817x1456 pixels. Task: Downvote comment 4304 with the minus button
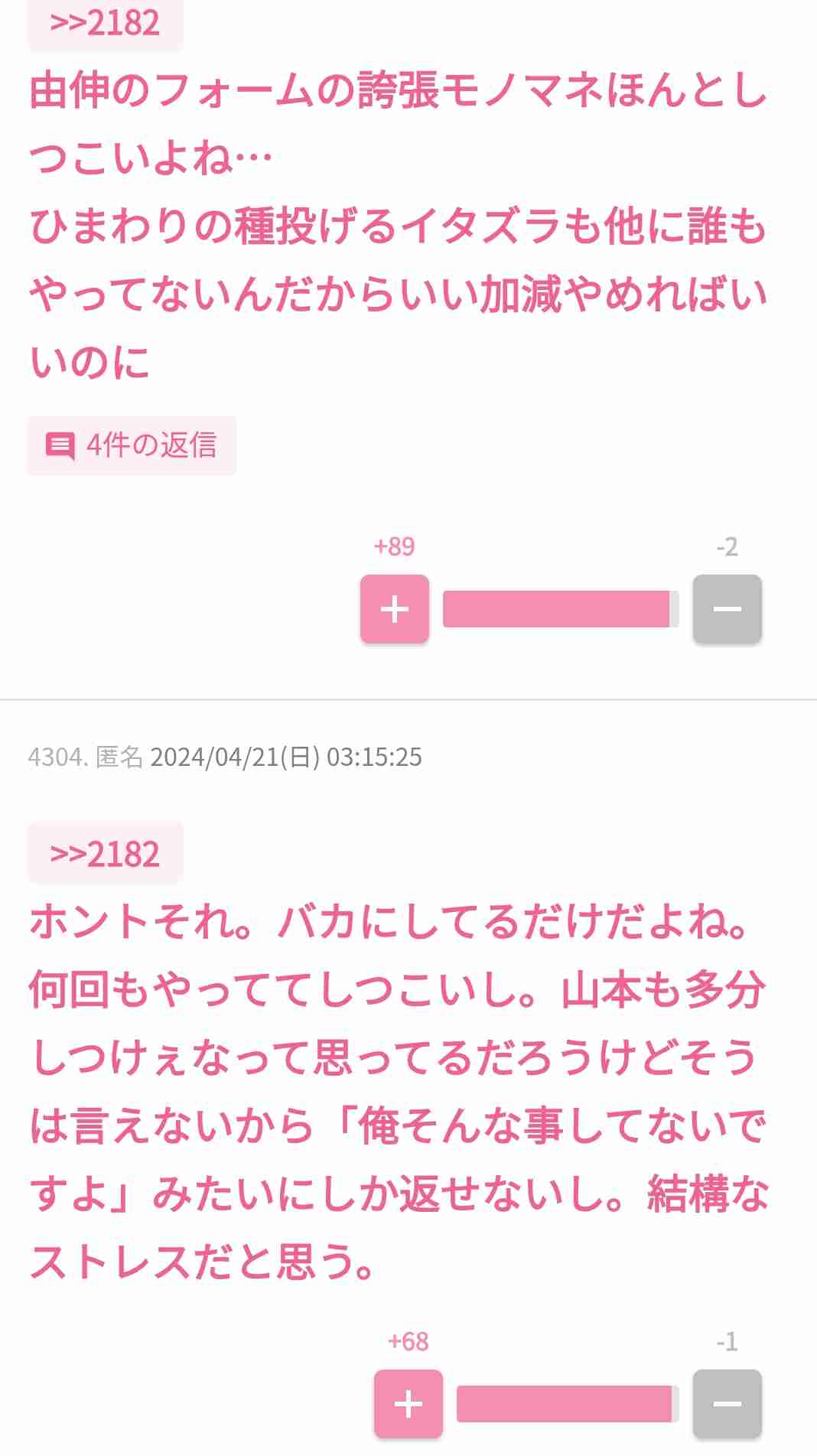727,1403
